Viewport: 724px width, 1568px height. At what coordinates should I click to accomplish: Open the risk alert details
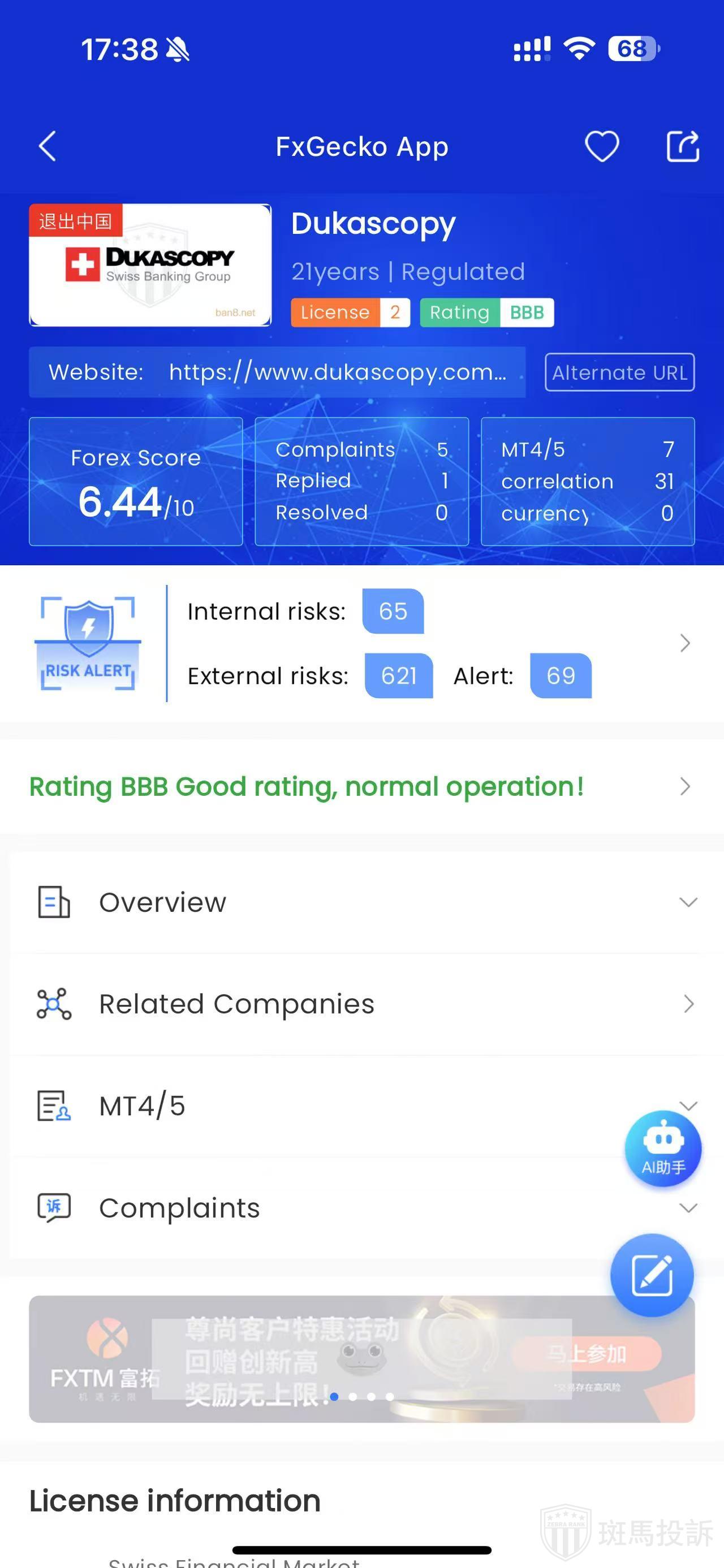(684, 643)
